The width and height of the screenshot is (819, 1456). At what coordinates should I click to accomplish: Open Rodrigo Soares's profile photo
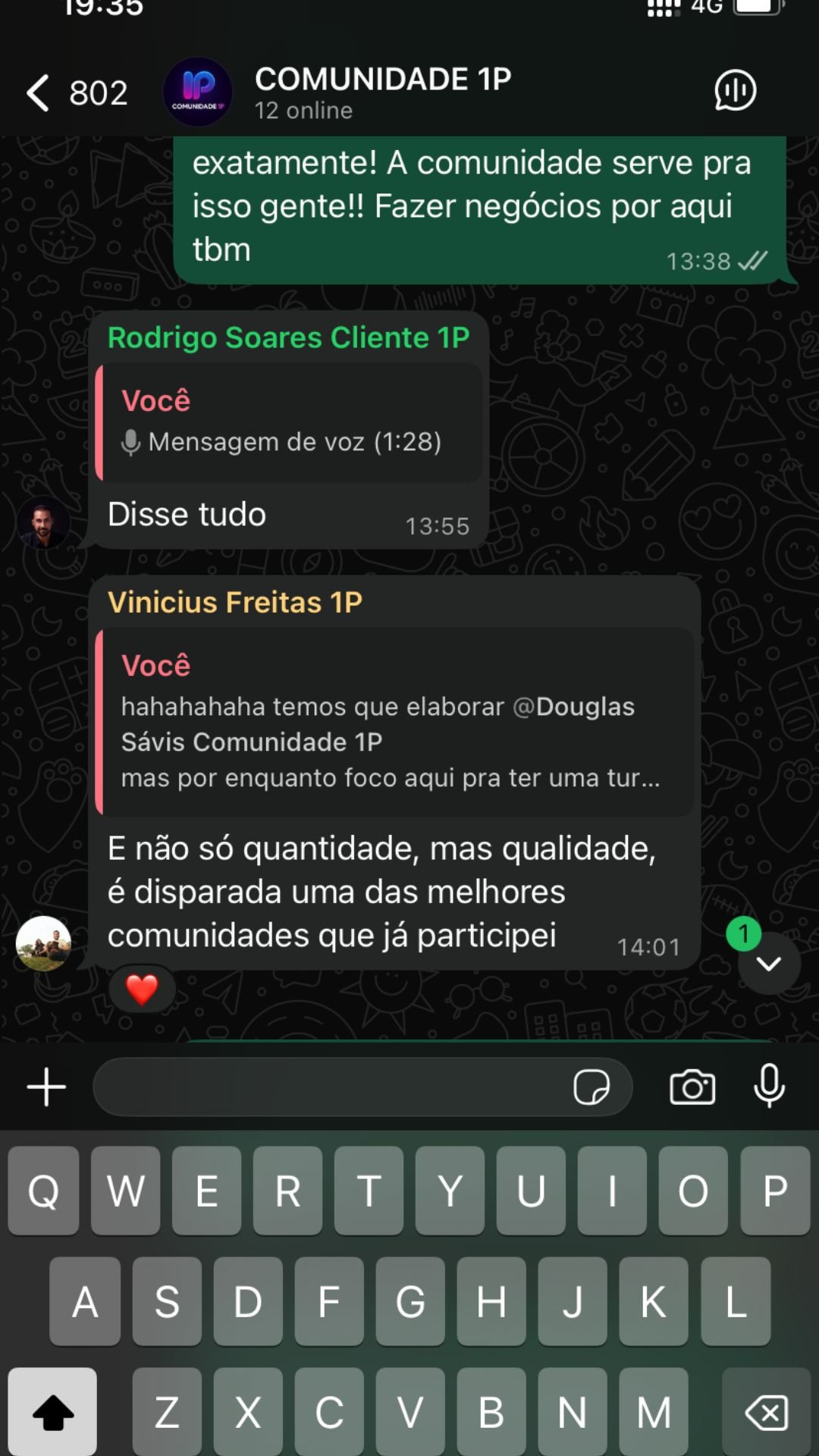43,522
